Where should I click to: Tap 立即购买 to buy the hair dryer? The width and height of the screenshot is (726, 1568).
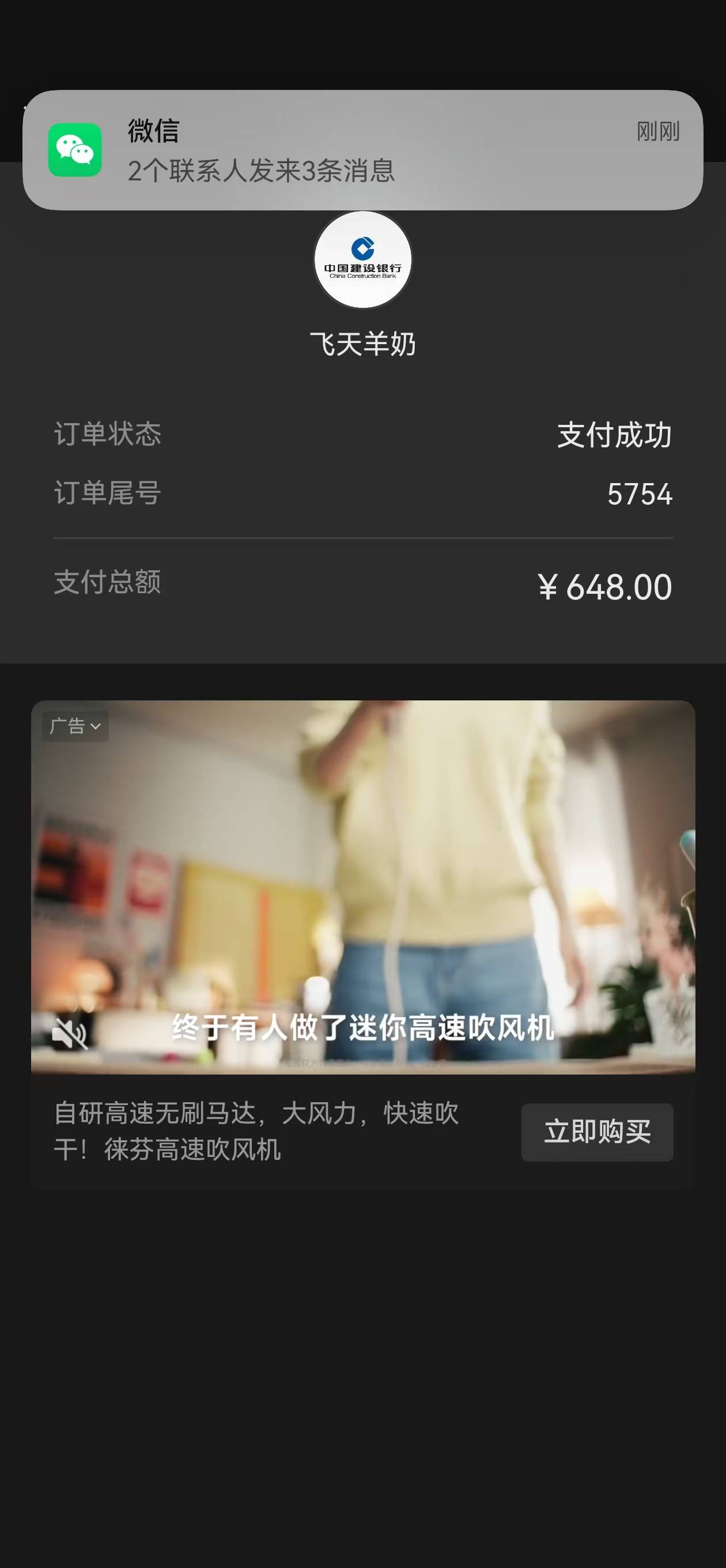597,1132
